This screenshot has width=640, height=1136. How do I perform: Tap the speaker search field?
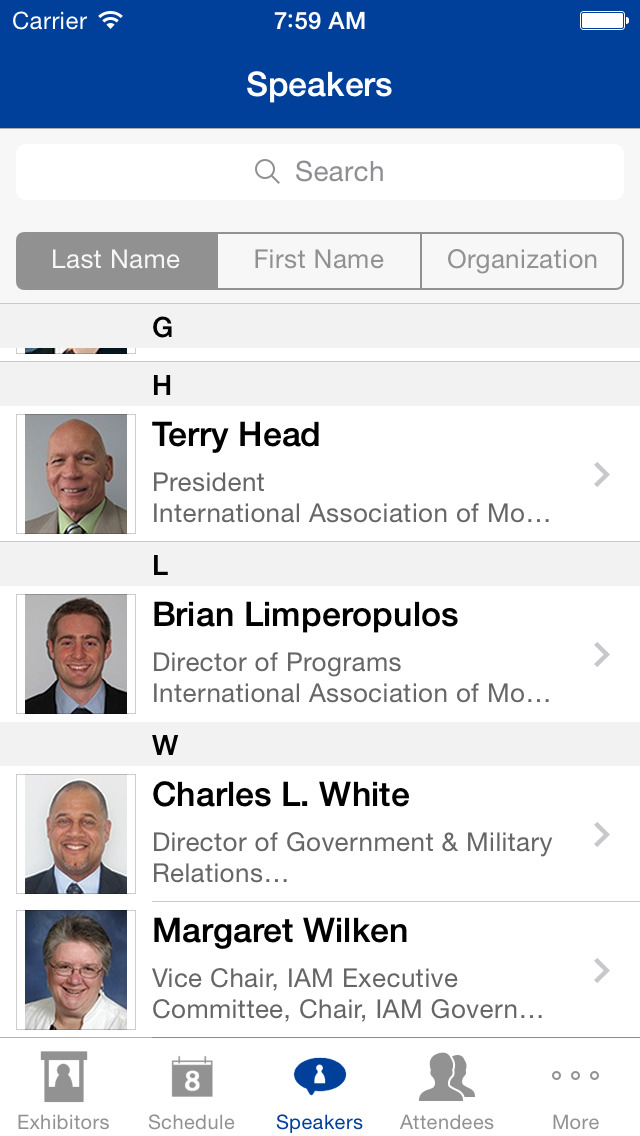(320, 172)
